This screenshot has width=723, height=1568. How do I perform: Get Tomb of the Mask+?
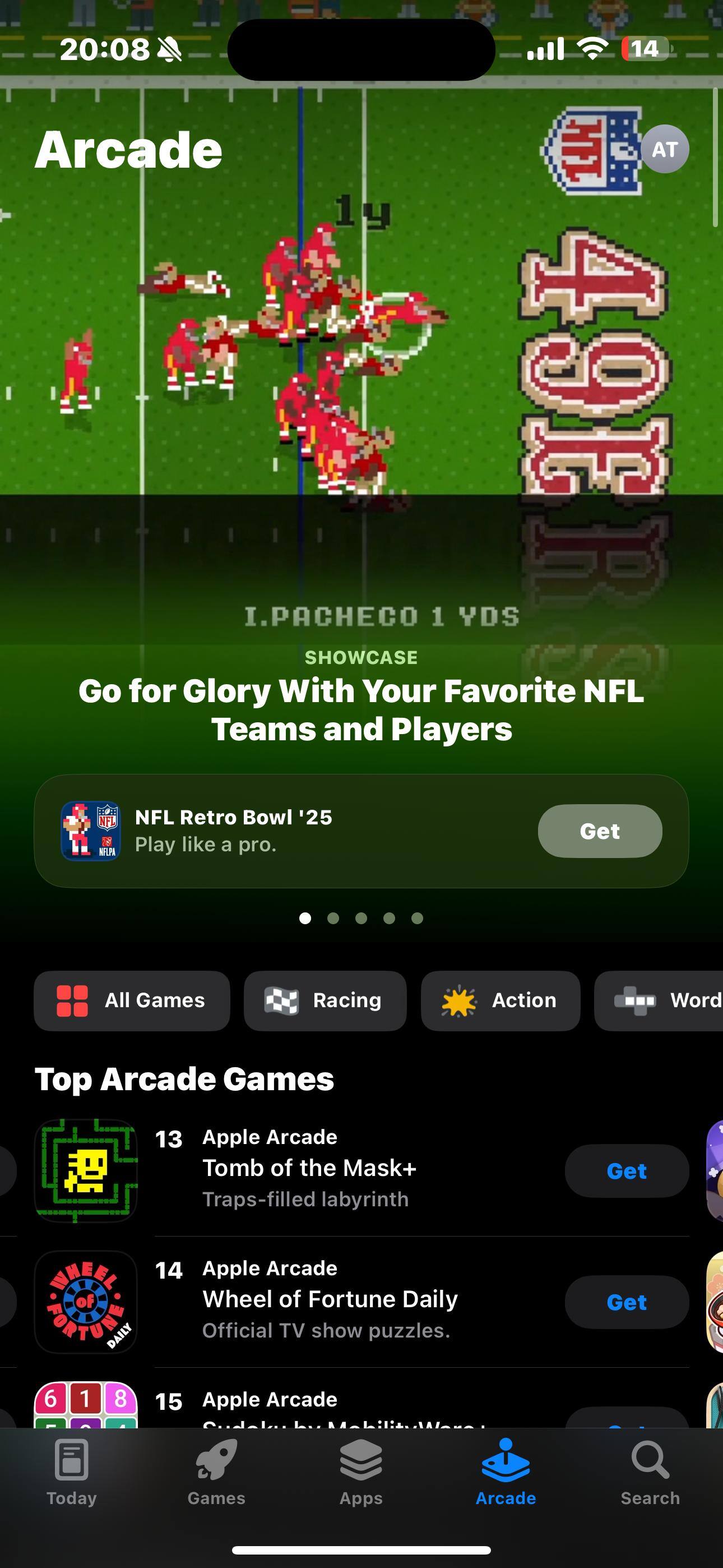pos(626,1170)
